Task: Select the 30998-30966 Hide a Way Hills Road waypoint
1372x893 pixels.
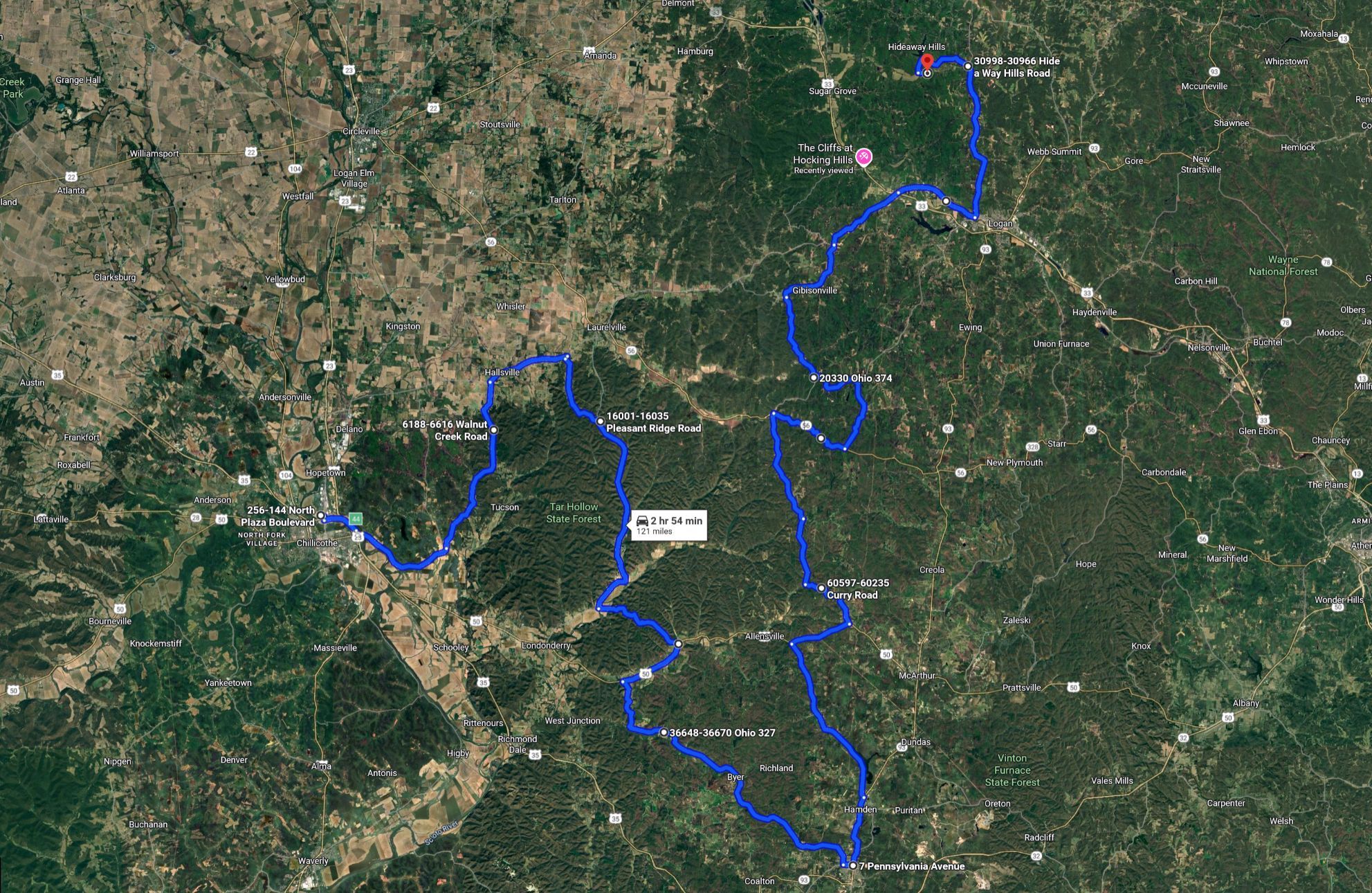Action: point(968,66)
